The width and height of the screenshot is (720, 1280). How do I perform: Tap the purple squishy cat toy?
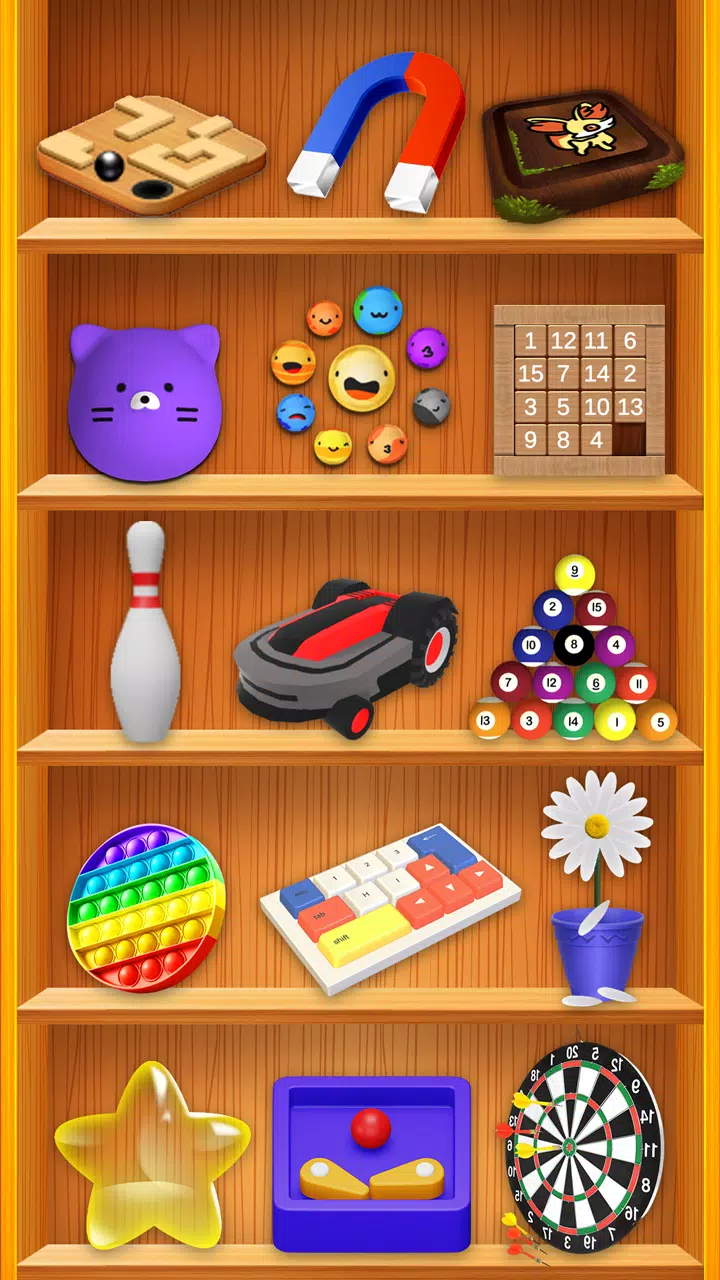coord(144,402)
